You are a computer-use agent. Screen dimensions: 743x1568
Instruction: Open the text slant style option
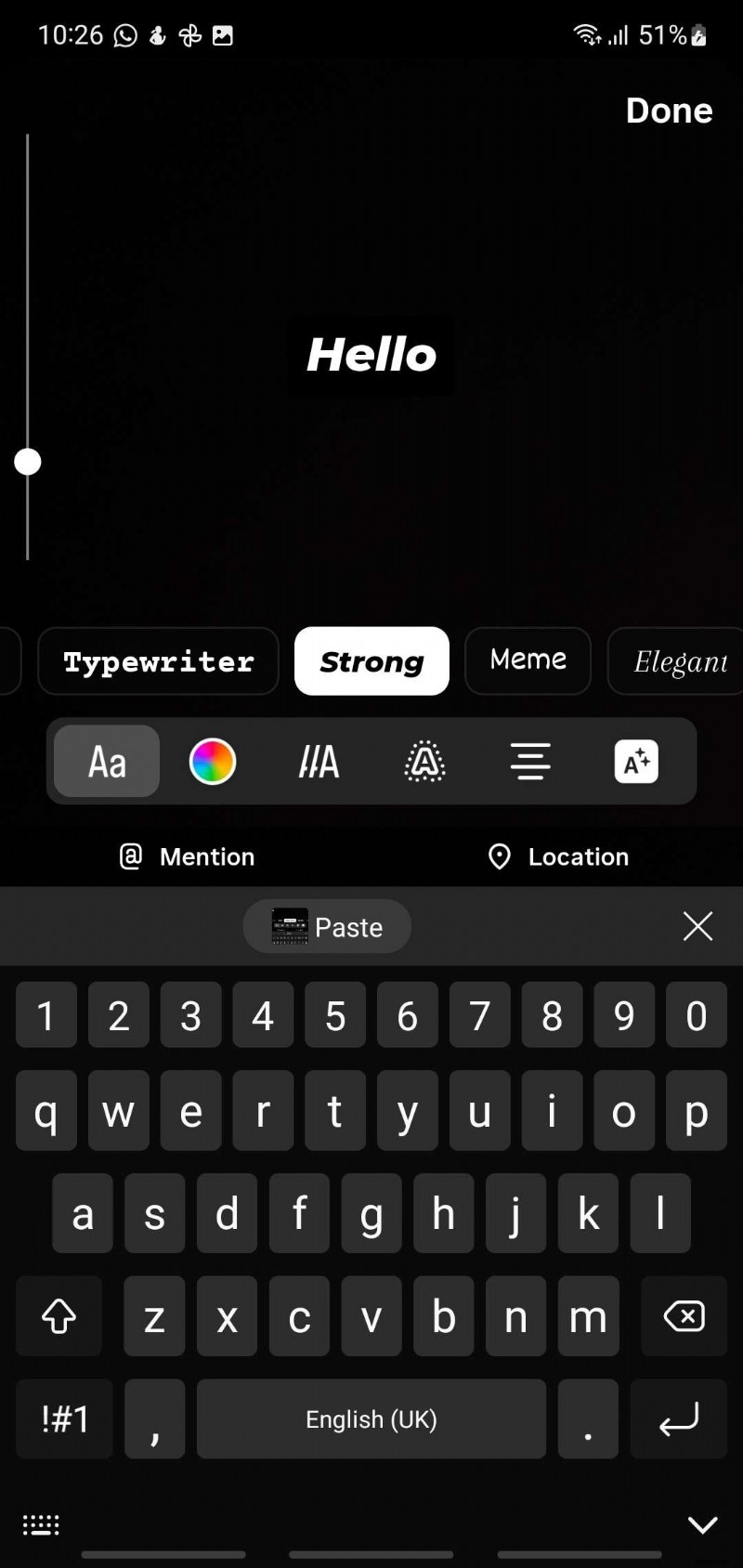[x=319, y=762]
